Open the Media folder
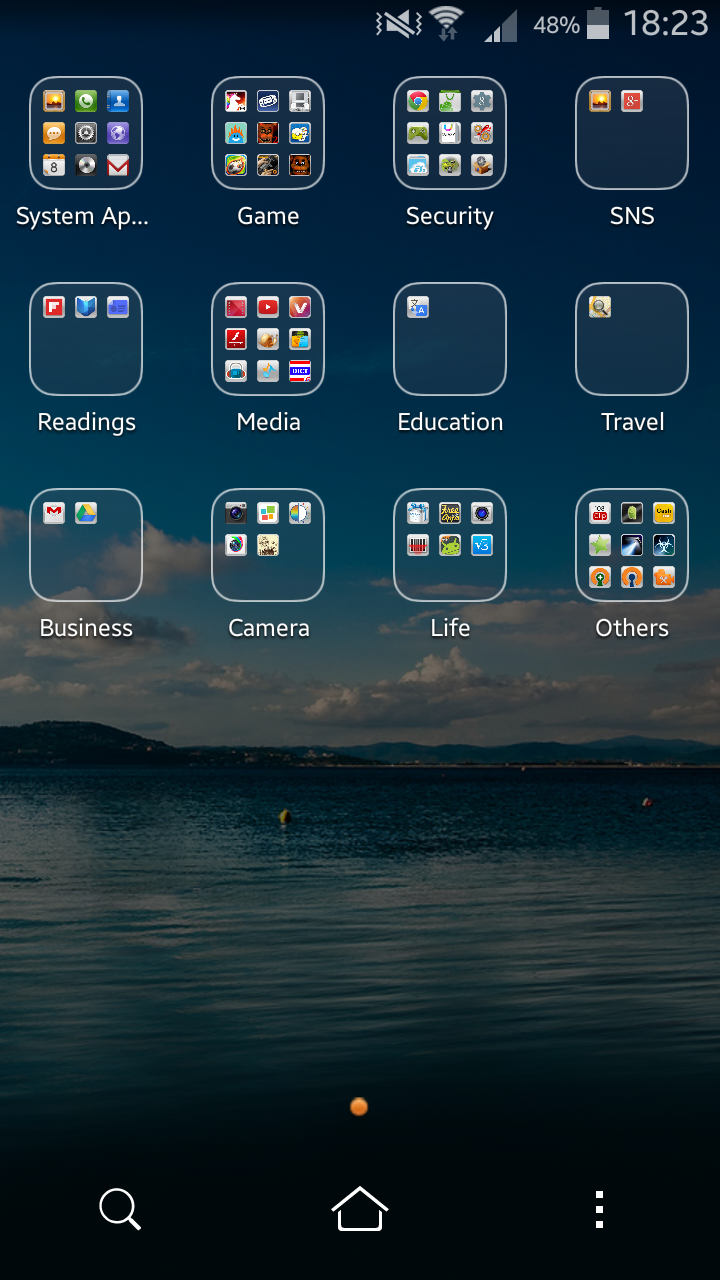Screen dimensions: 720x1280 [268, 339]
